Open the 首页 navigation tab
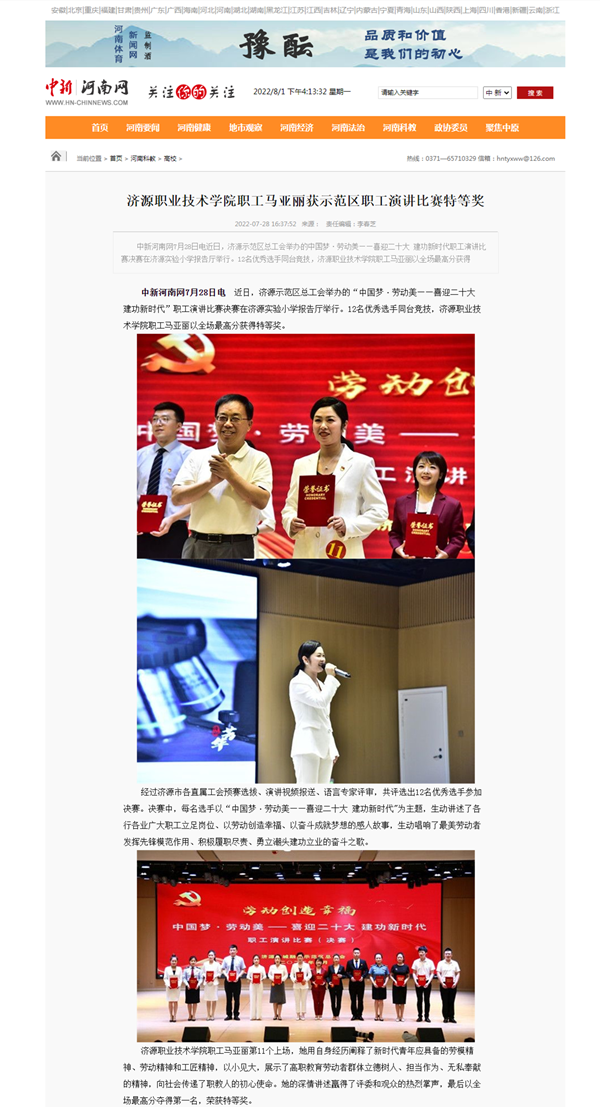The height and width of the screenshot is (1107, 600). (x=100, y=128)
